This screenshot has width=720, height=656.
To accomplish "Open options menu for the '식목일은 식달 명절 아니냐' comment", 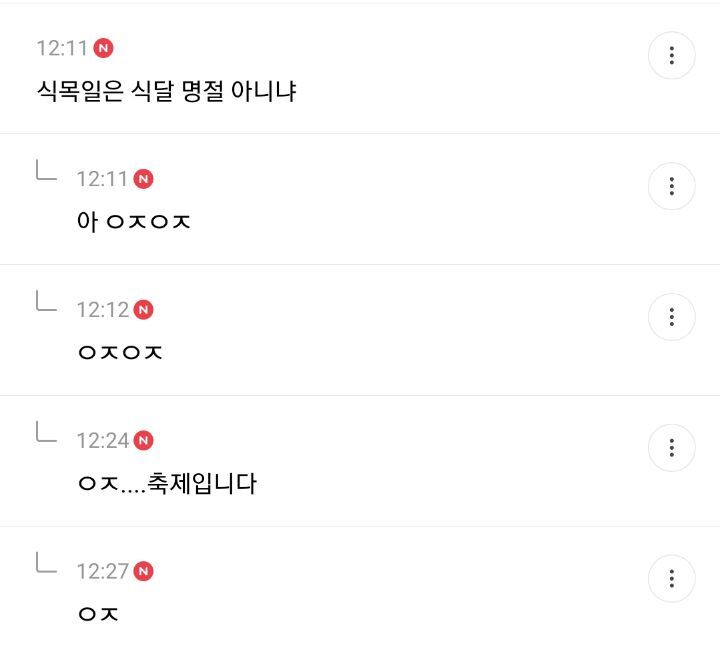I will coord(671,55).
